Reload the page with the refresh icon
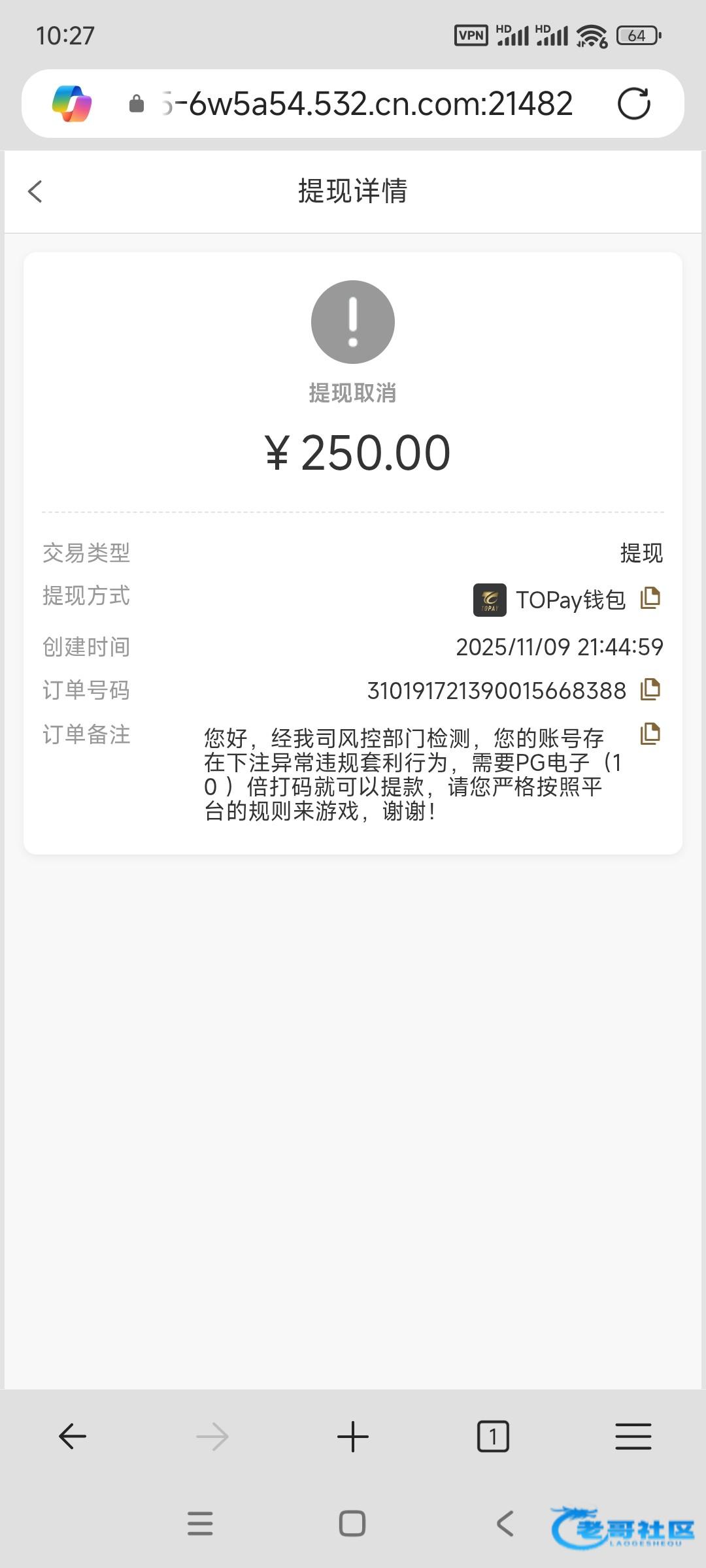The height and width of the screenshot is (1568, 706). [x=634, y=103]
